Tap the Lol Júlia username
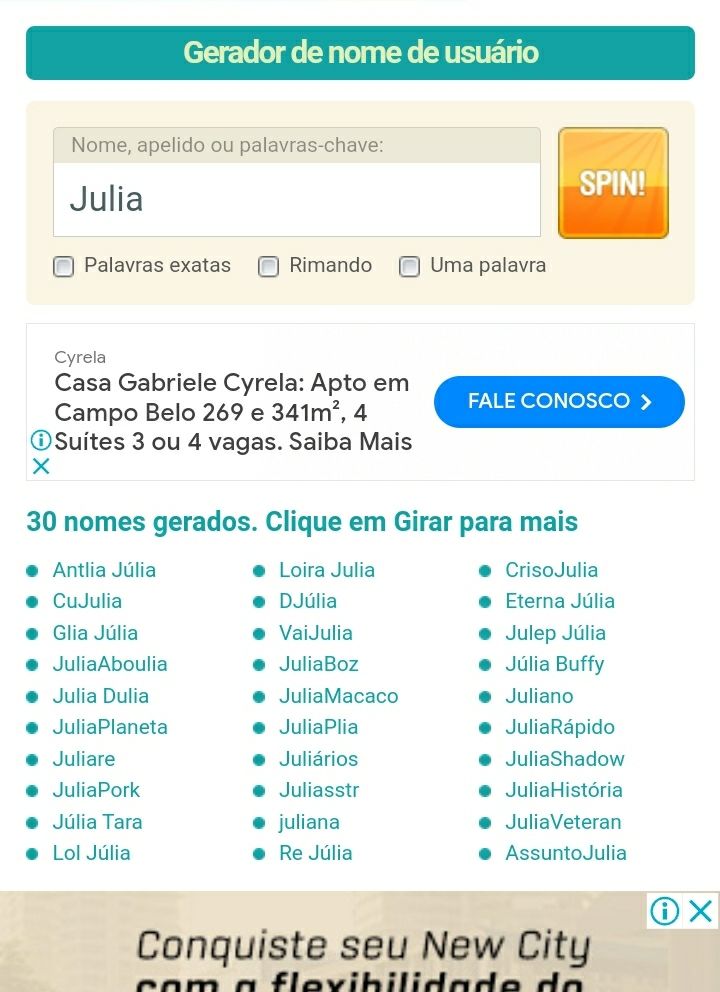This screenshot has width=720, height=992. [x=91, y=853]
